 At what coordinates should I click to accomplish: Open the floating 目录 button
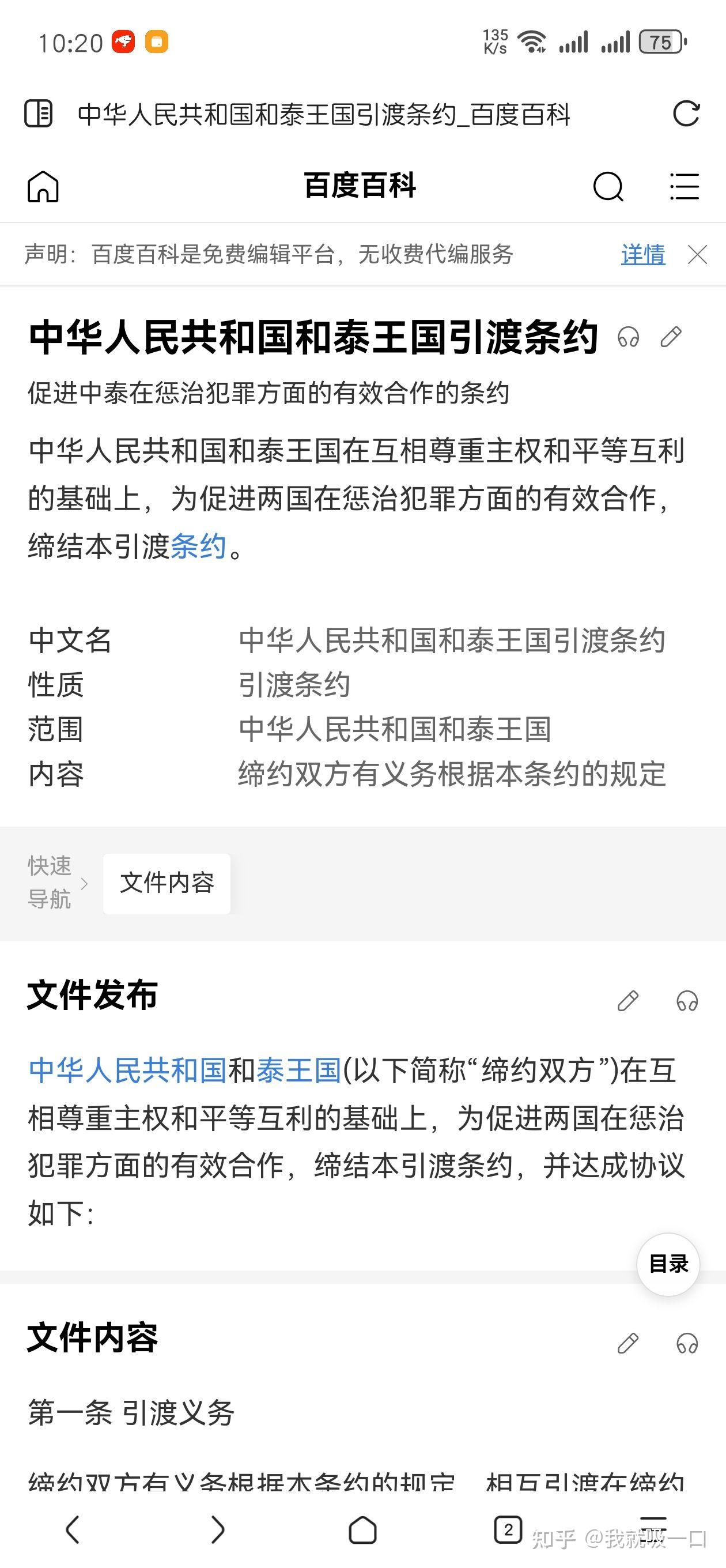pos(668,1264)
